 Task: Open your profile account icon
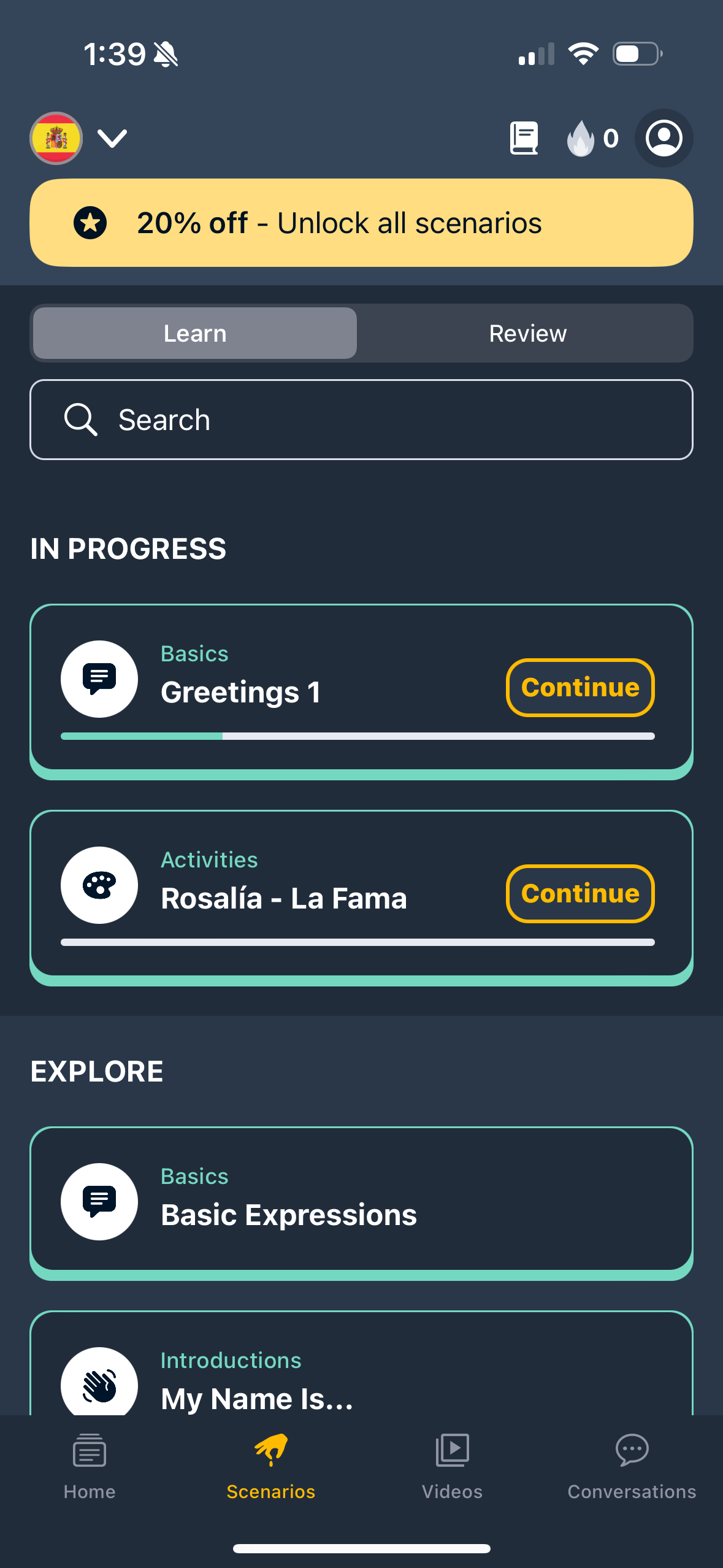pyautogui.click(x=664, y=138)
